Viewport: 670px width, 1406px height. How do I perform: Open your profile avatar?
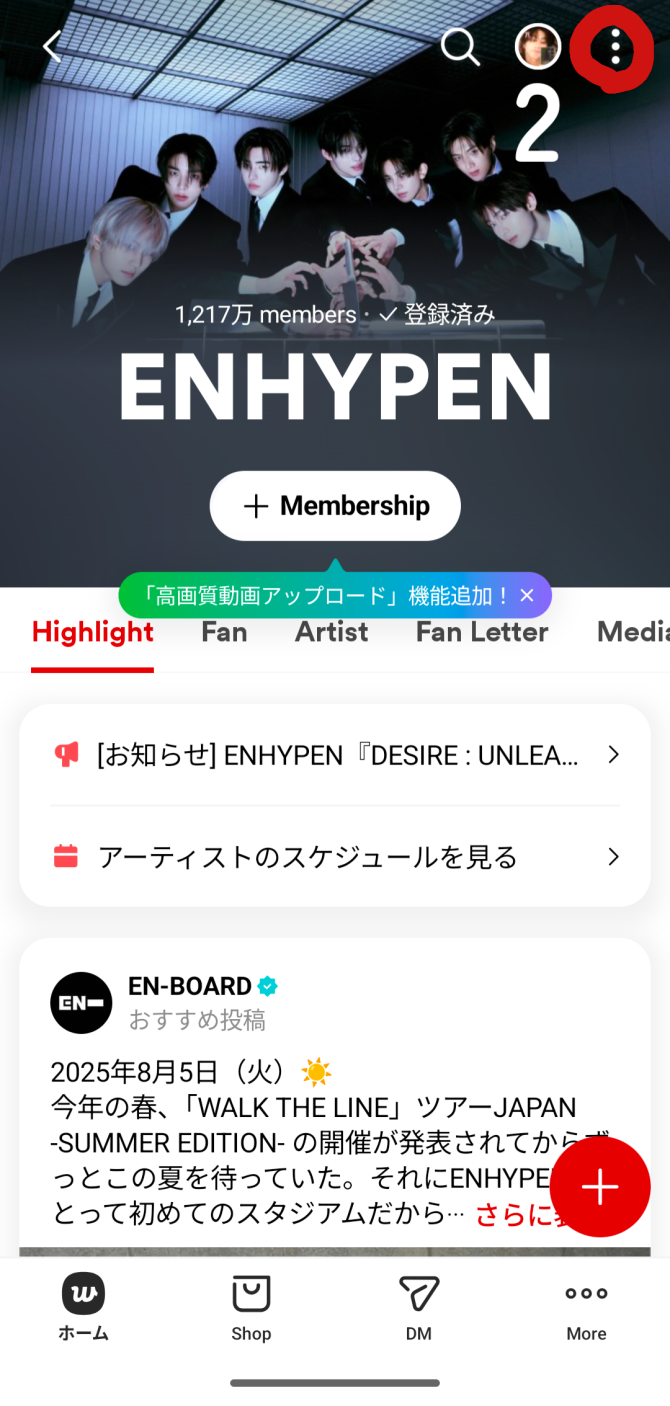(538, 46)
